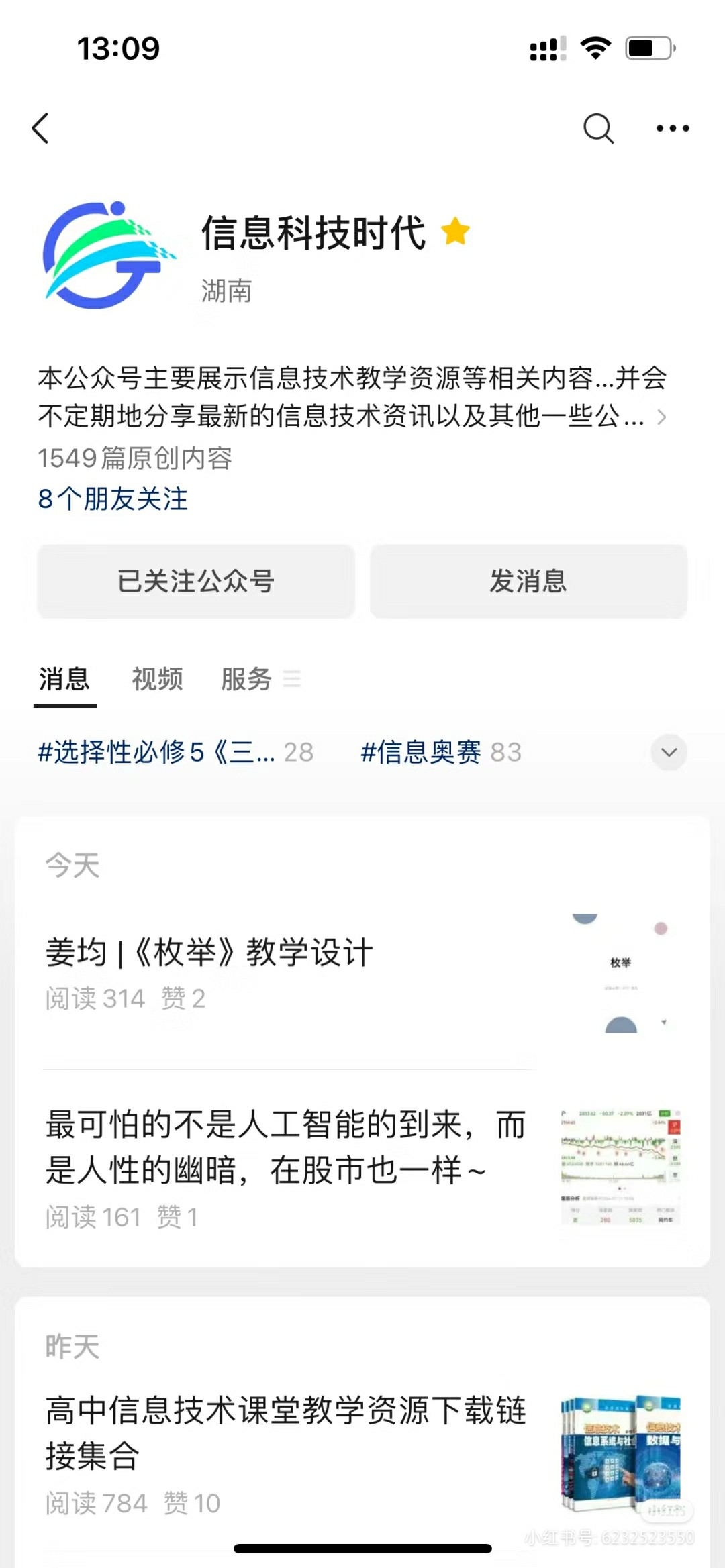This screenshot has height=1568, width=725.
Task: Switch to the 服务 tab
Action: pyautogui.click(x=246, y=679)
